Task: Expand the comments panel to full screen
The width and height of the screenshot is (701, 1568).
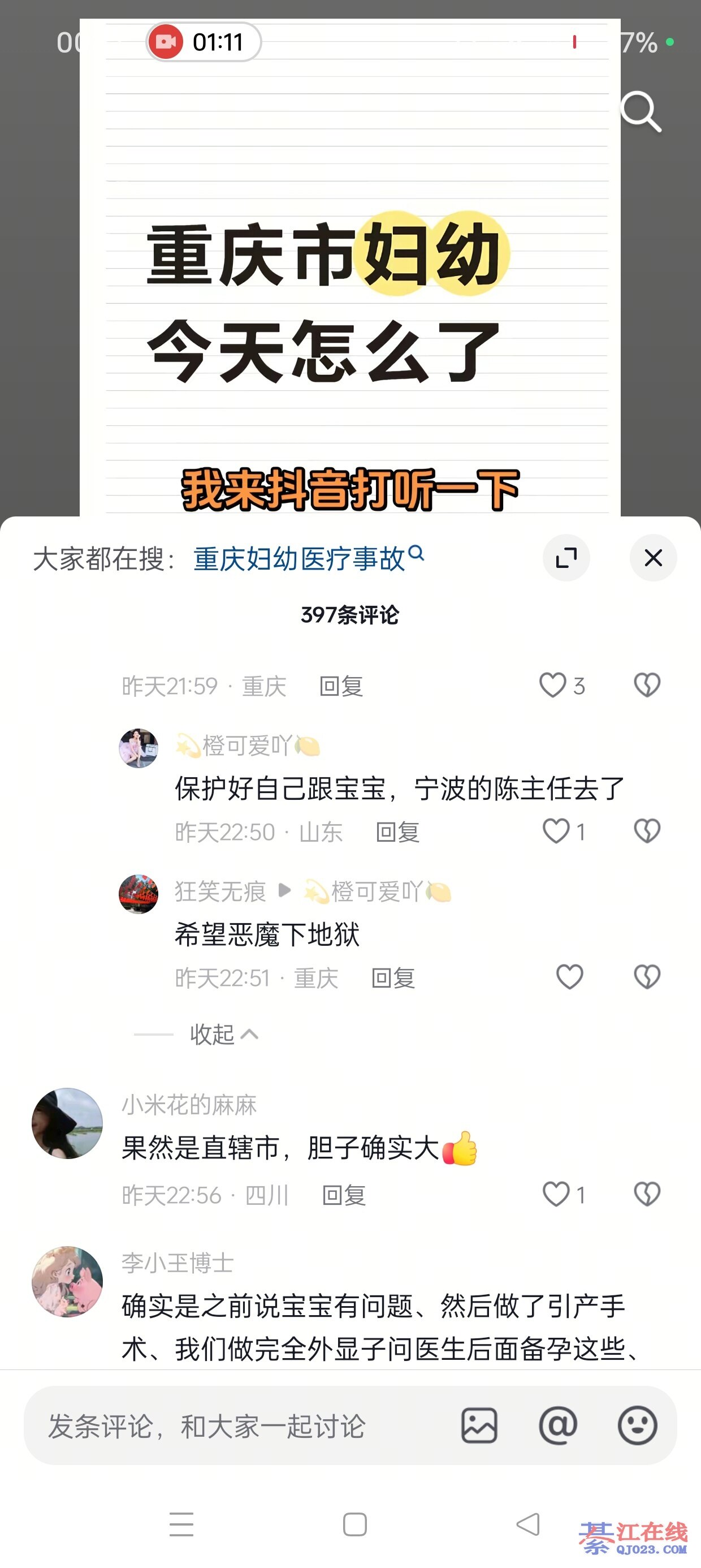Action: (566, 558)
